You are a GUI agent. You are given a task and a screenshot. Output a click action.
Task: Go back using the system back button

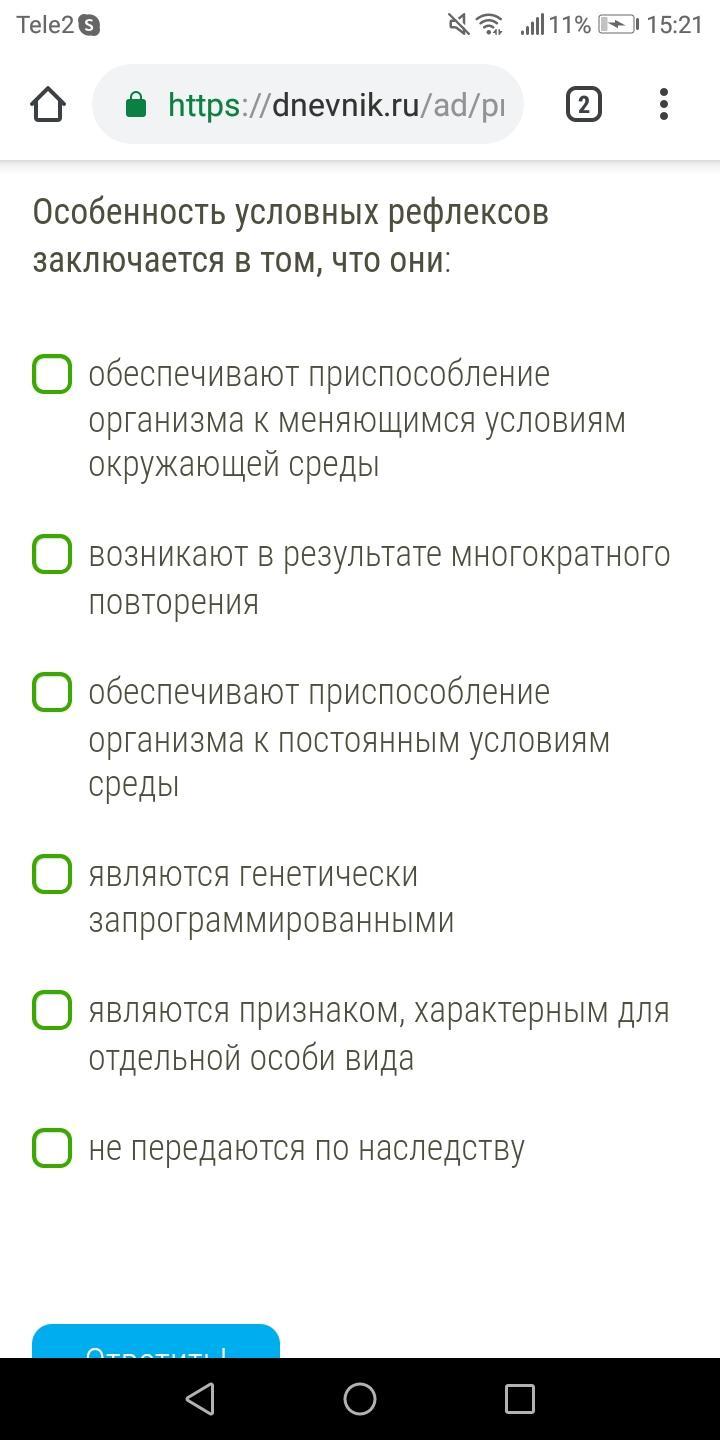coord(201,1399)
